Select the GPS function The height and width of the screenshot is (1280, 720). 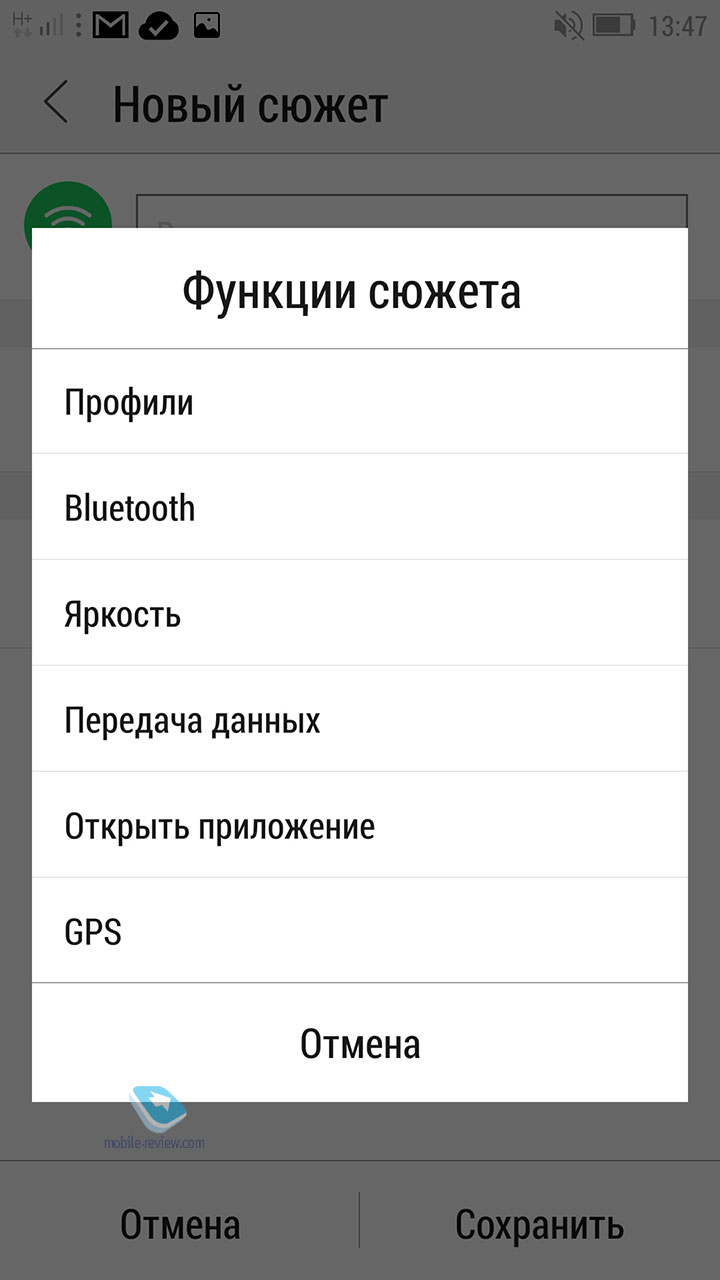click(x=360, y=931)
